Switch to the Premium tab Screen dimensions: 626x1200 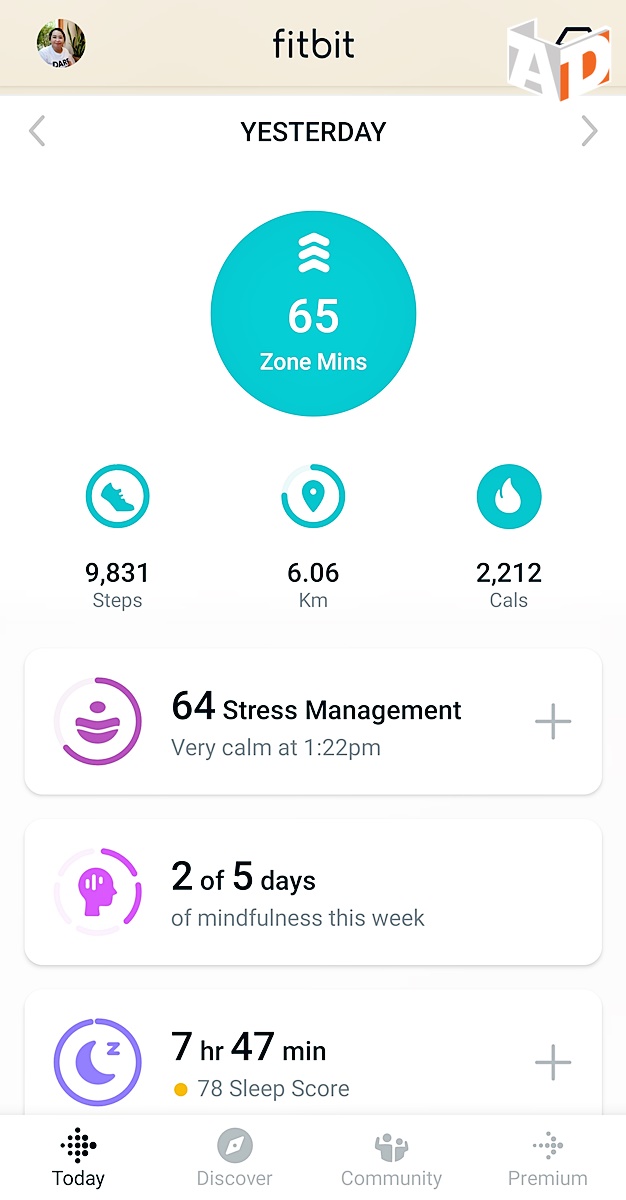click(x=547, y=1158)
